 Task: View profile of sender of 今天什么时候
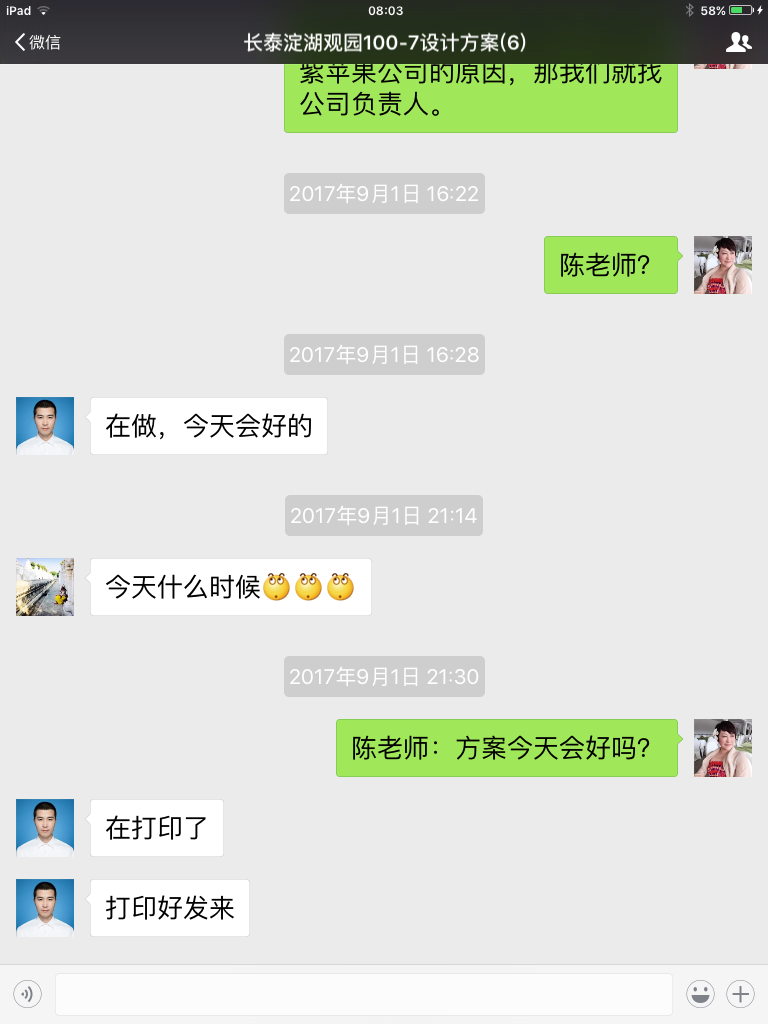[45, 587]
